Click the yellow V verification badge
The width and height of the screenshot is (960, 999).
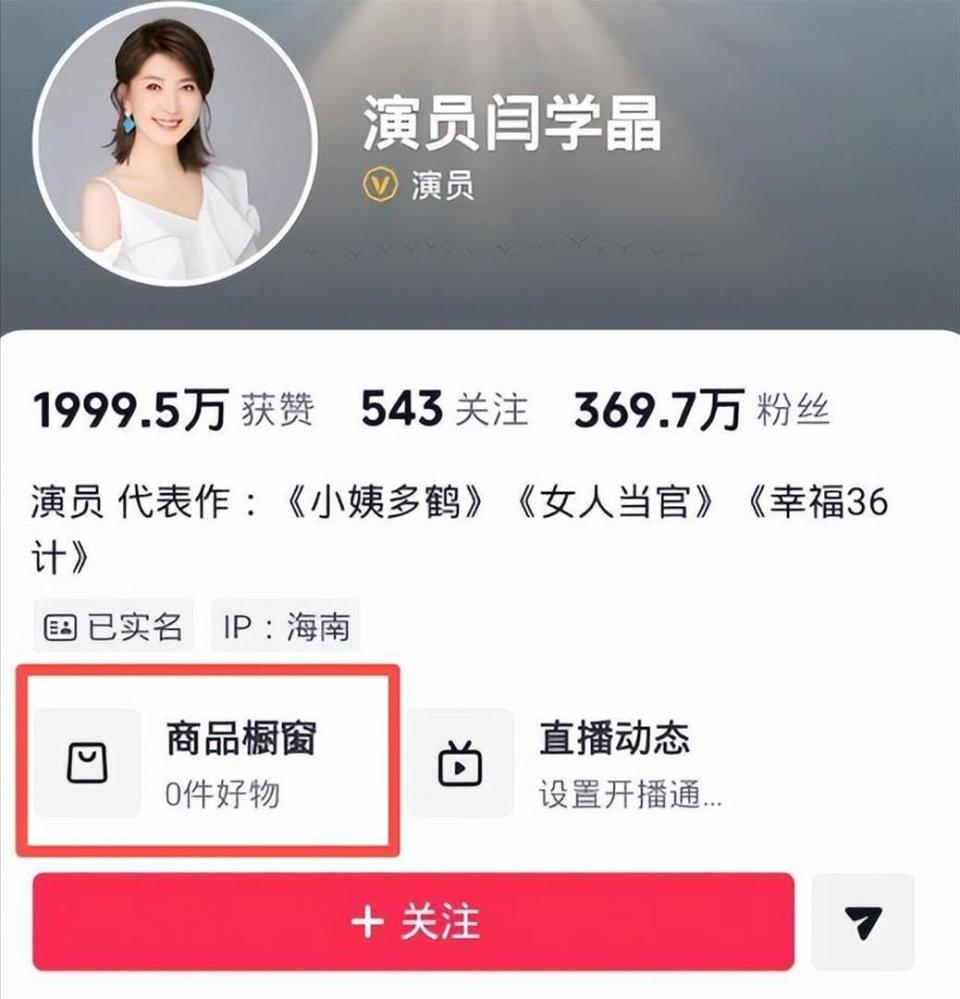[380, 182]
